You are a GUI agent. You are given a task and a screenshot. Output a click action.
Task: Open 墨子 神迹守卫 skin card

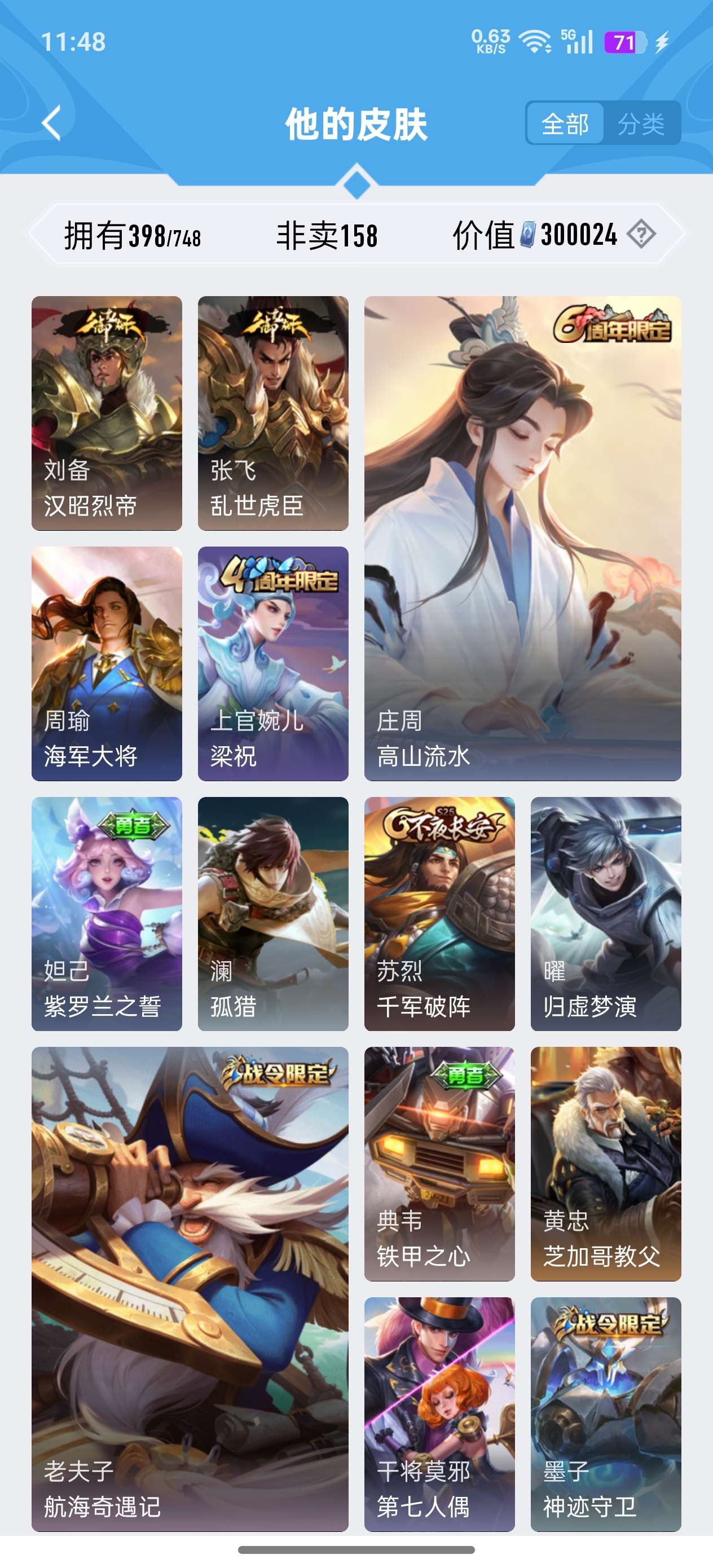pos(605,1413)
